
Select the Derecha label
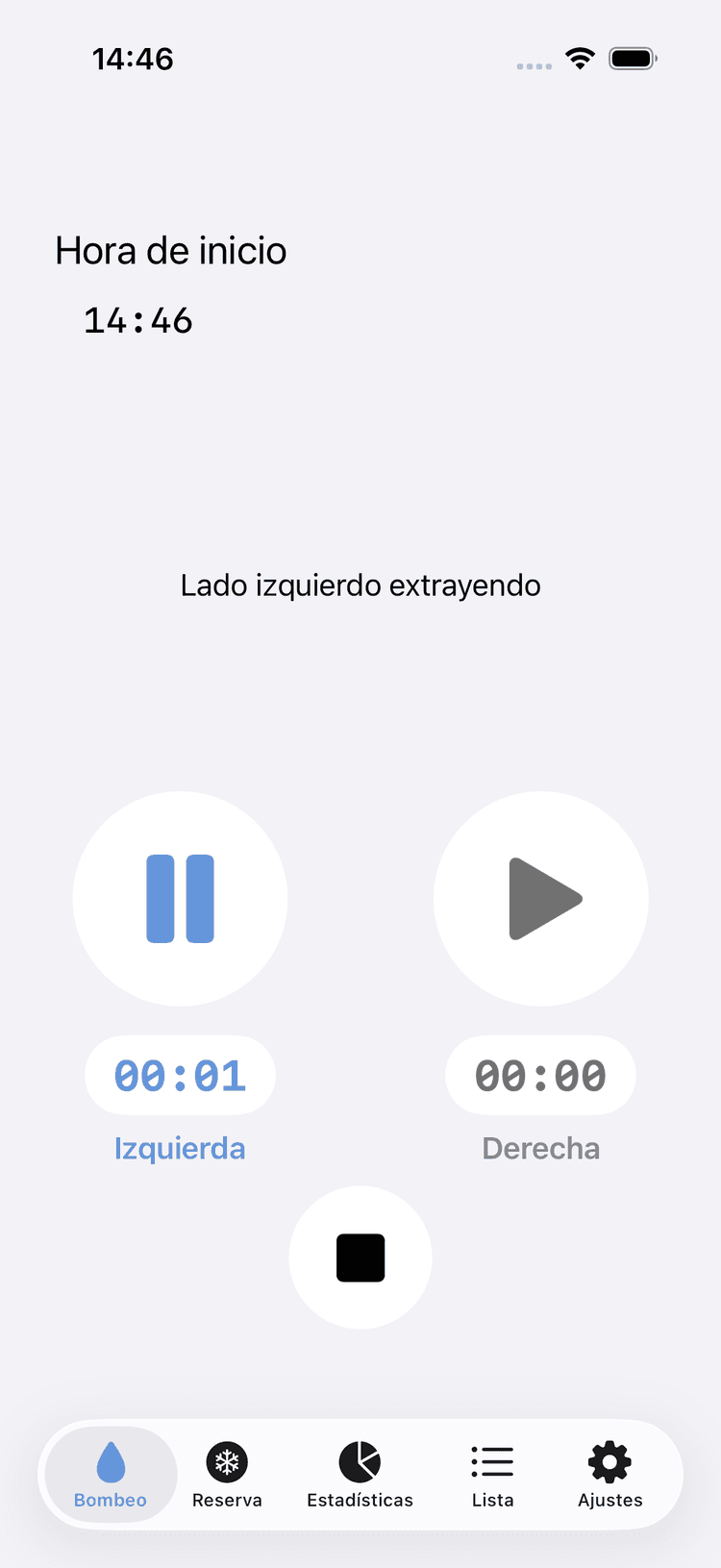tap(540, 1147)
